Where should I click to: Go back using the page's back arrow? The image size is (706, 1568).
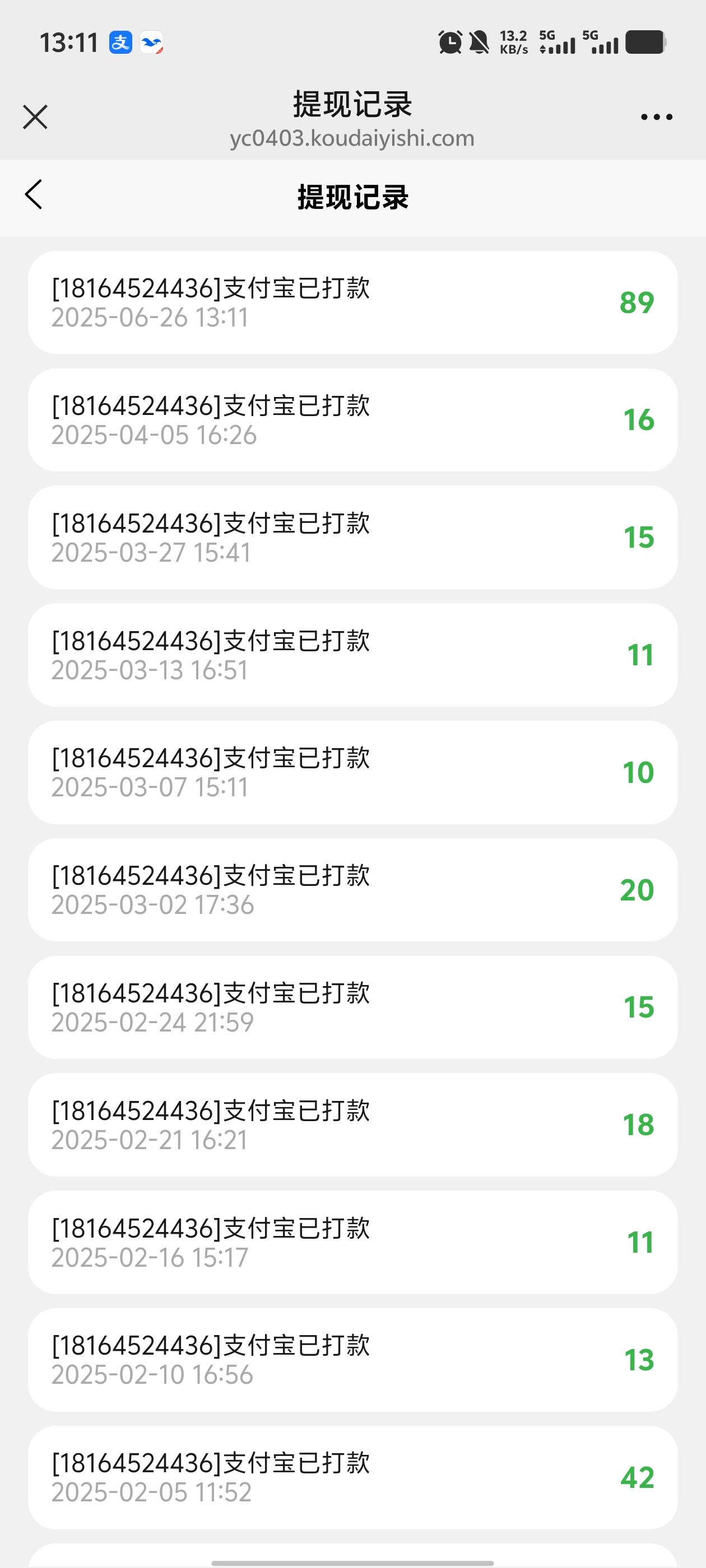pyautogui.click(x=34, y=194)
